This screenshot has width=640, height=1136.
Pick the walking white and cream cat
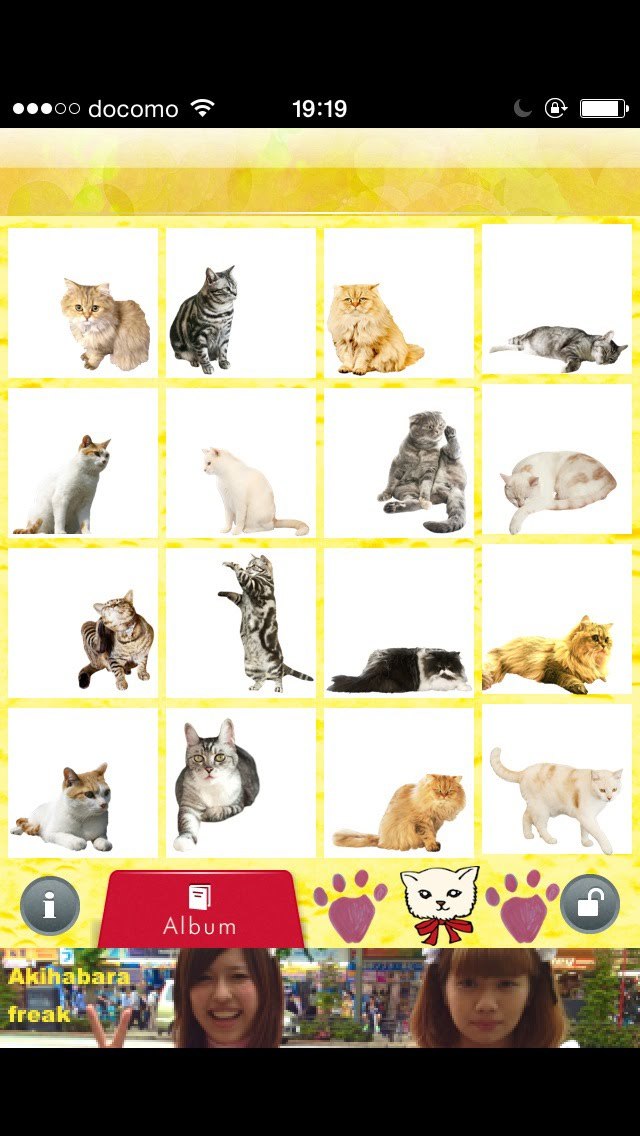click(557, 781)
